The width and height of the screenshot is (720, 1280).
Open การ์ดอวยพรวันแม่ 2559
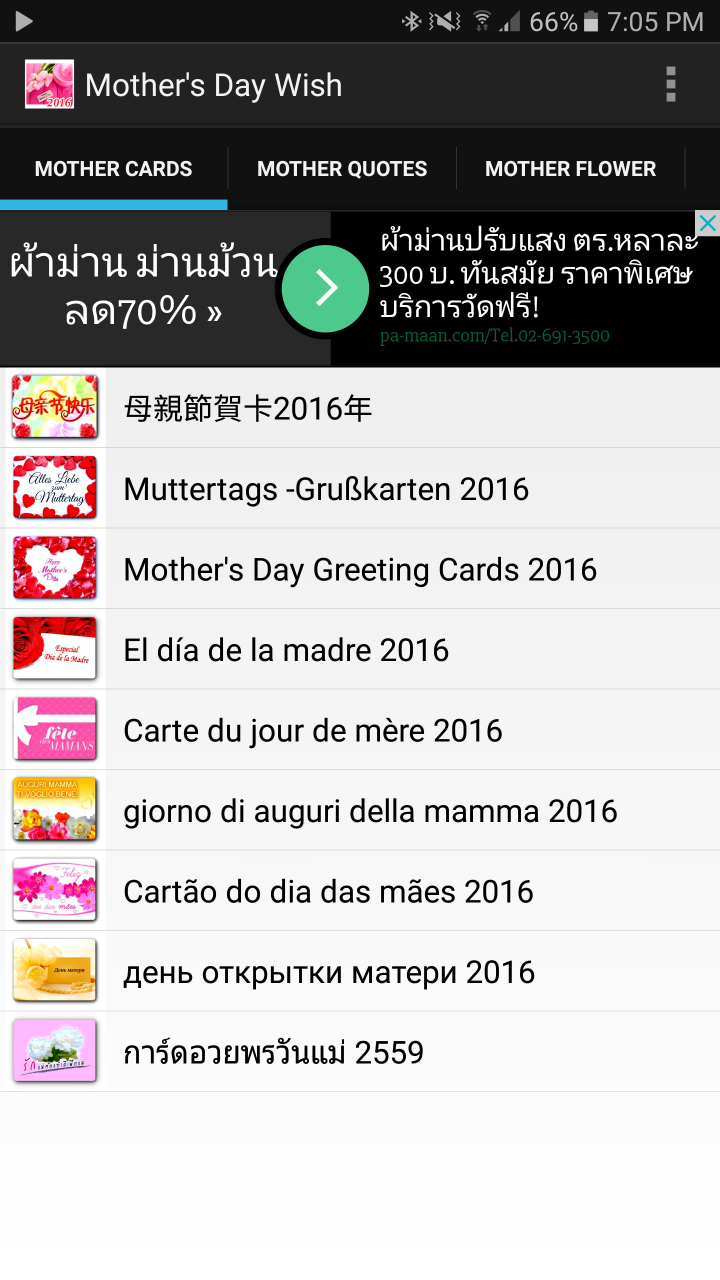[x=360, y=1052]
